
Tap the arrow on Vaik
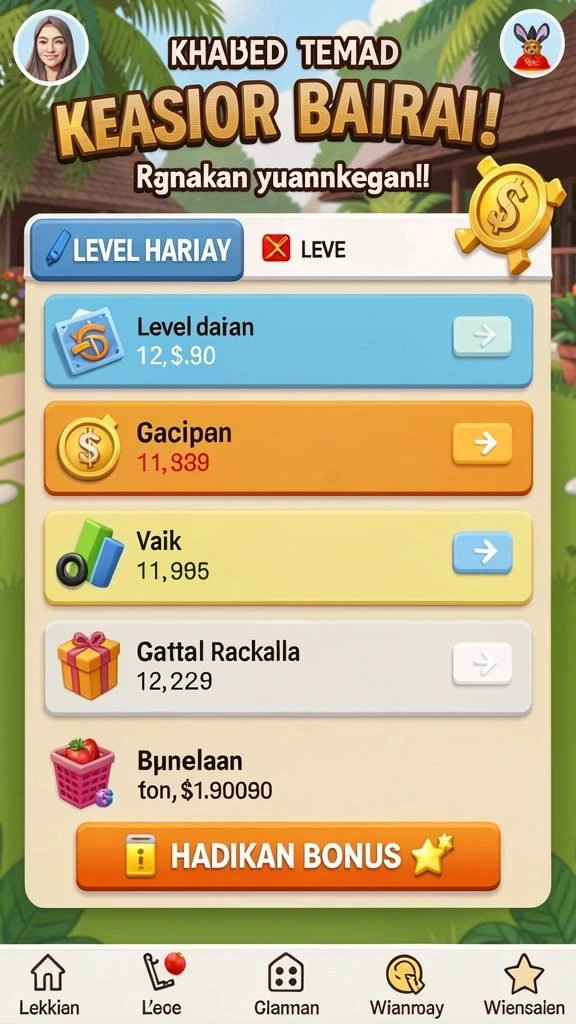[x=482, y=552]
